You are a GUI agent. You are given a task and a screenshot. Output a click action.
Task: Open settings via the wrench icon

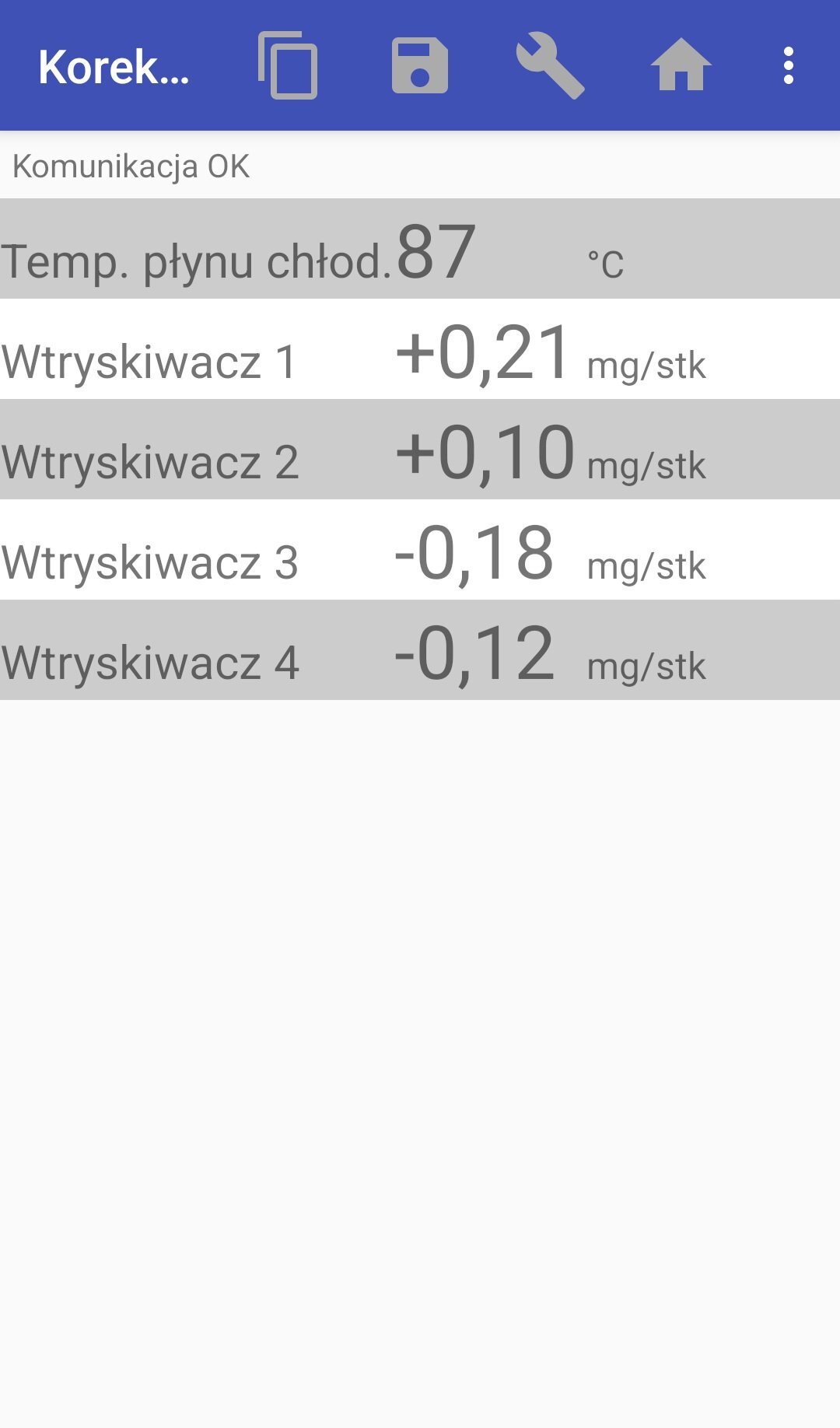[x=551, y=65]
